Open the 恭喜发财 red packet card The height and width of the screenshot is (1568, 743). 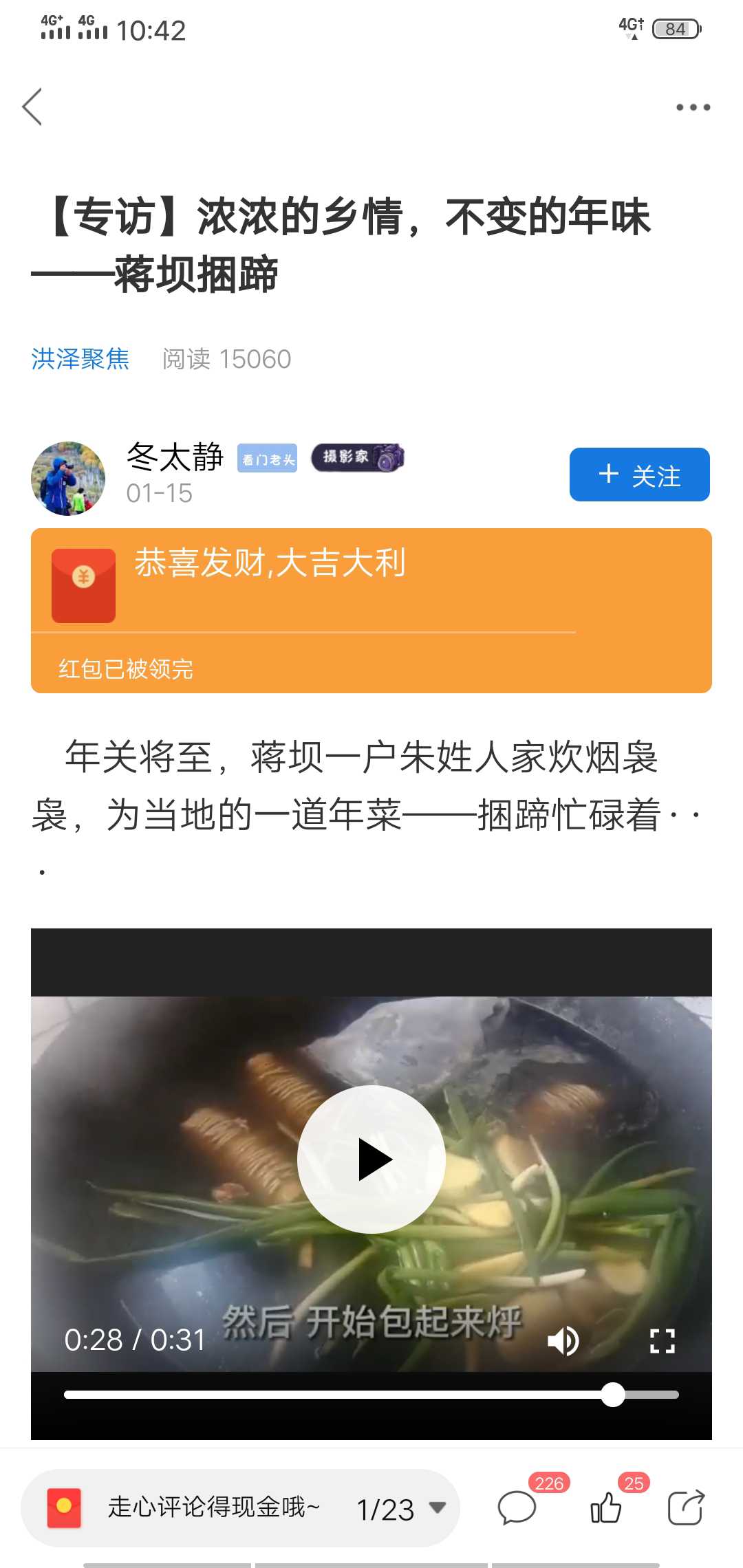pos(371,611)
